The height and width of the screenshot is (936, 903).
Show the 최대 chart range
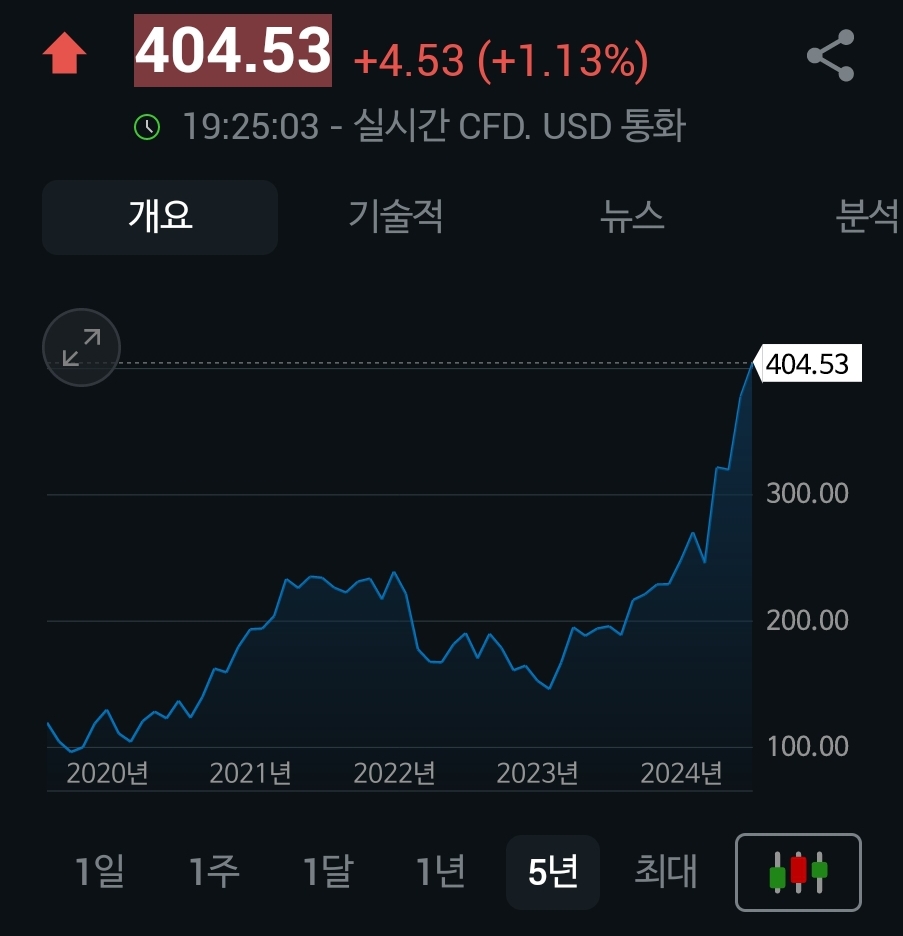point(666,872)
